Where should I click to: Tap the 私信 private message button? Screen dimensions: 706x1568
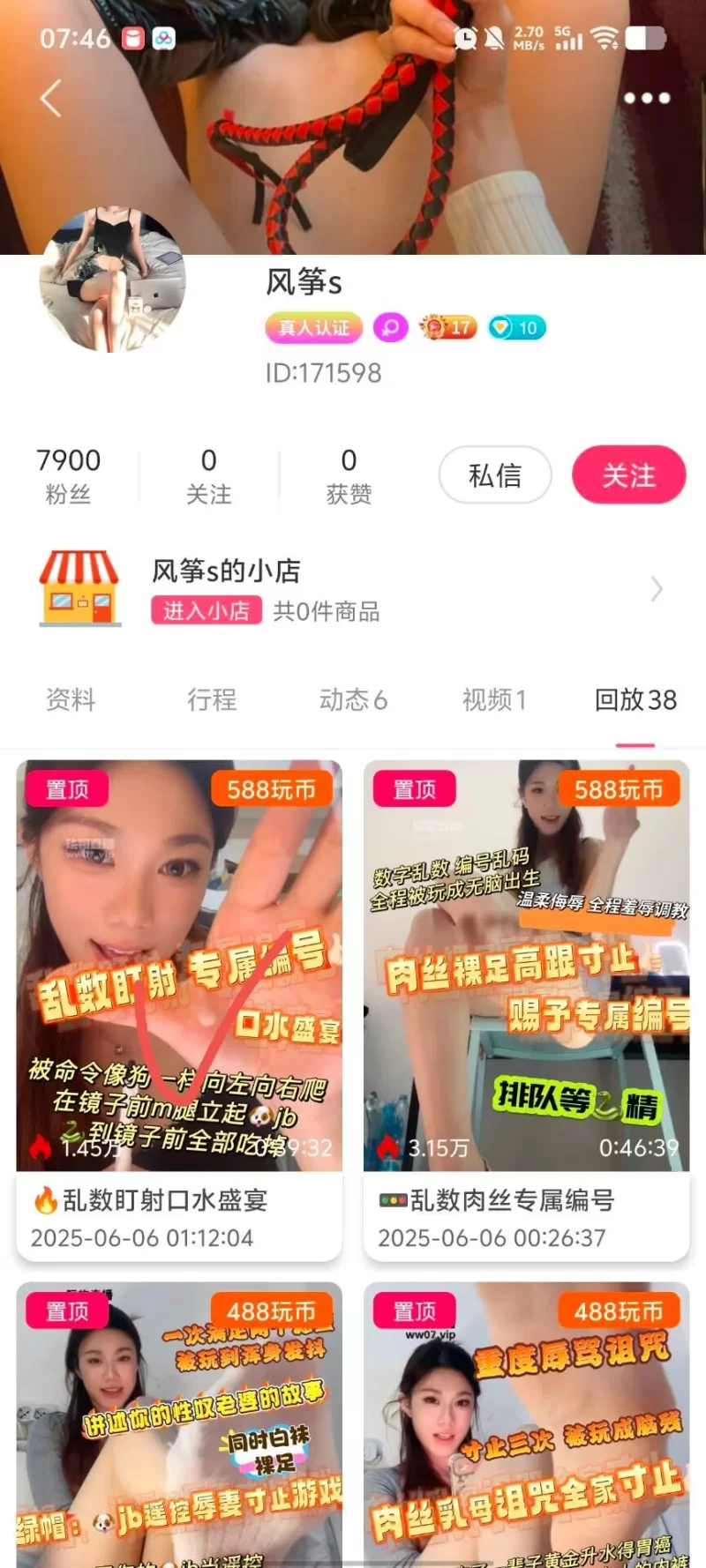[495, 475]
